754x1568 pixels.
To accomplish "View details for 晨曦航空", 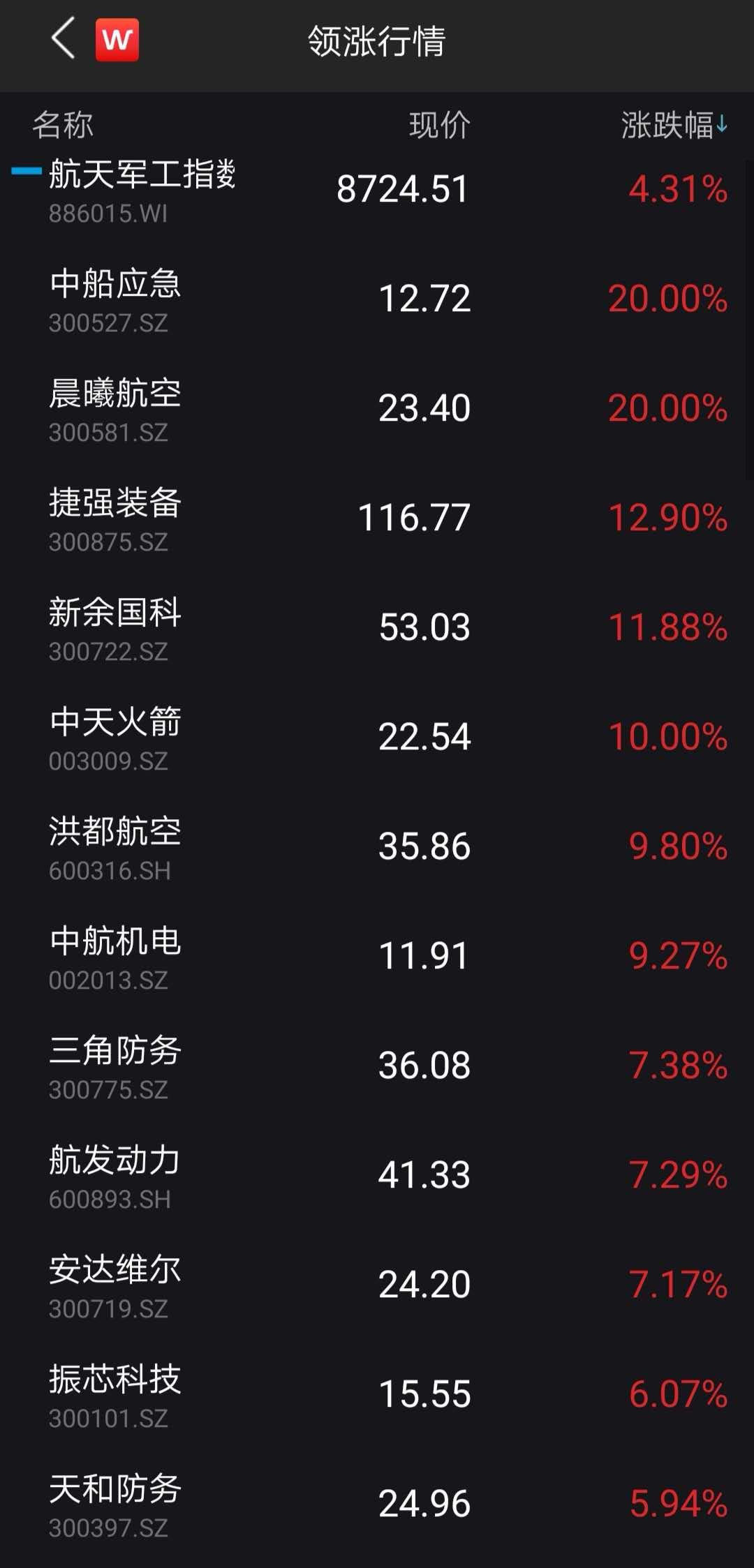I will (x=377, y=409).
